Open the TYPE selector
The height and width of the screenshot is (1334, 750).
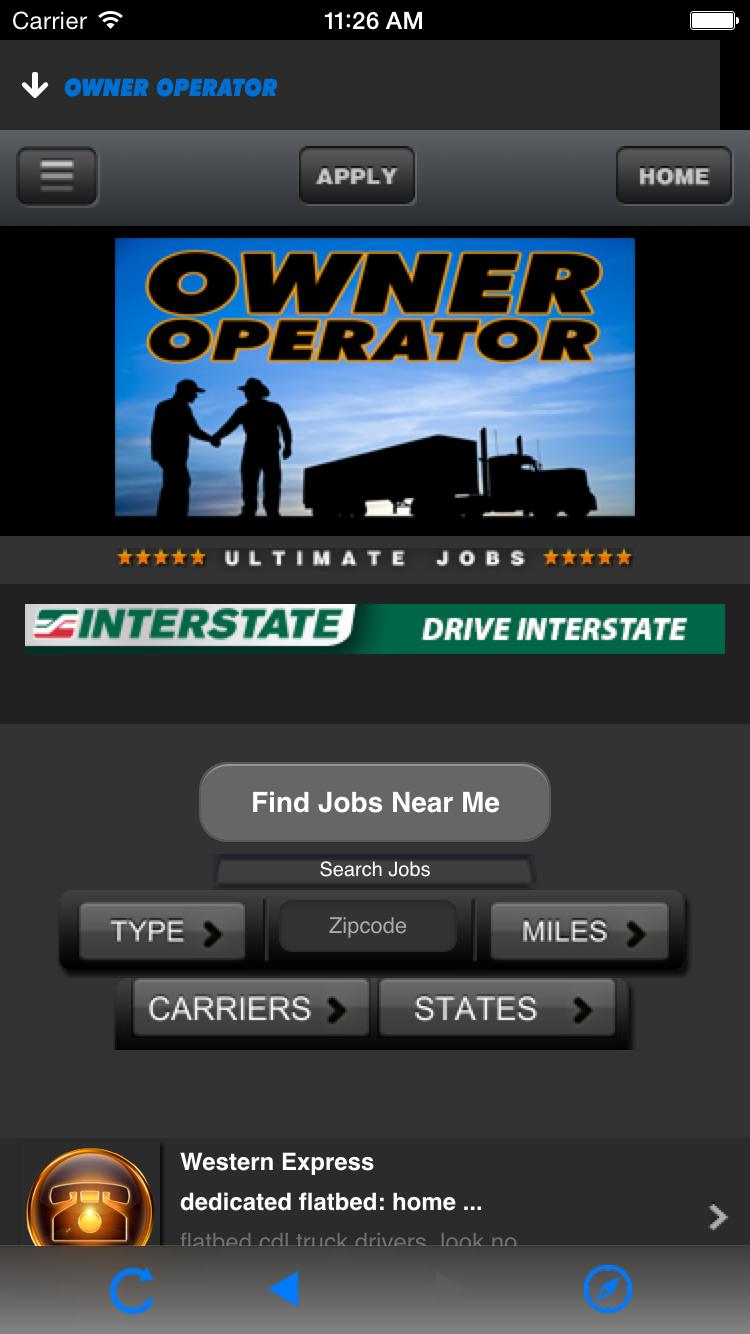pos(160,931)
